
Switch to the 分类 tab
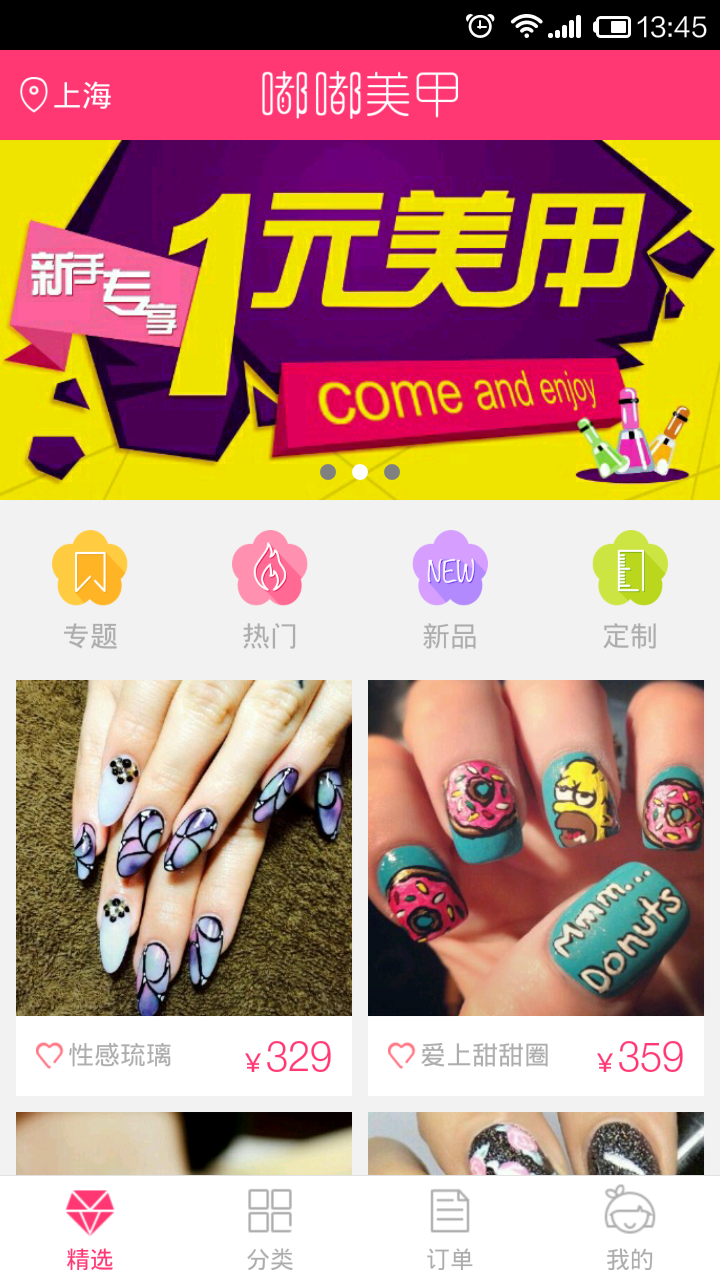[x=270, y=1228]
